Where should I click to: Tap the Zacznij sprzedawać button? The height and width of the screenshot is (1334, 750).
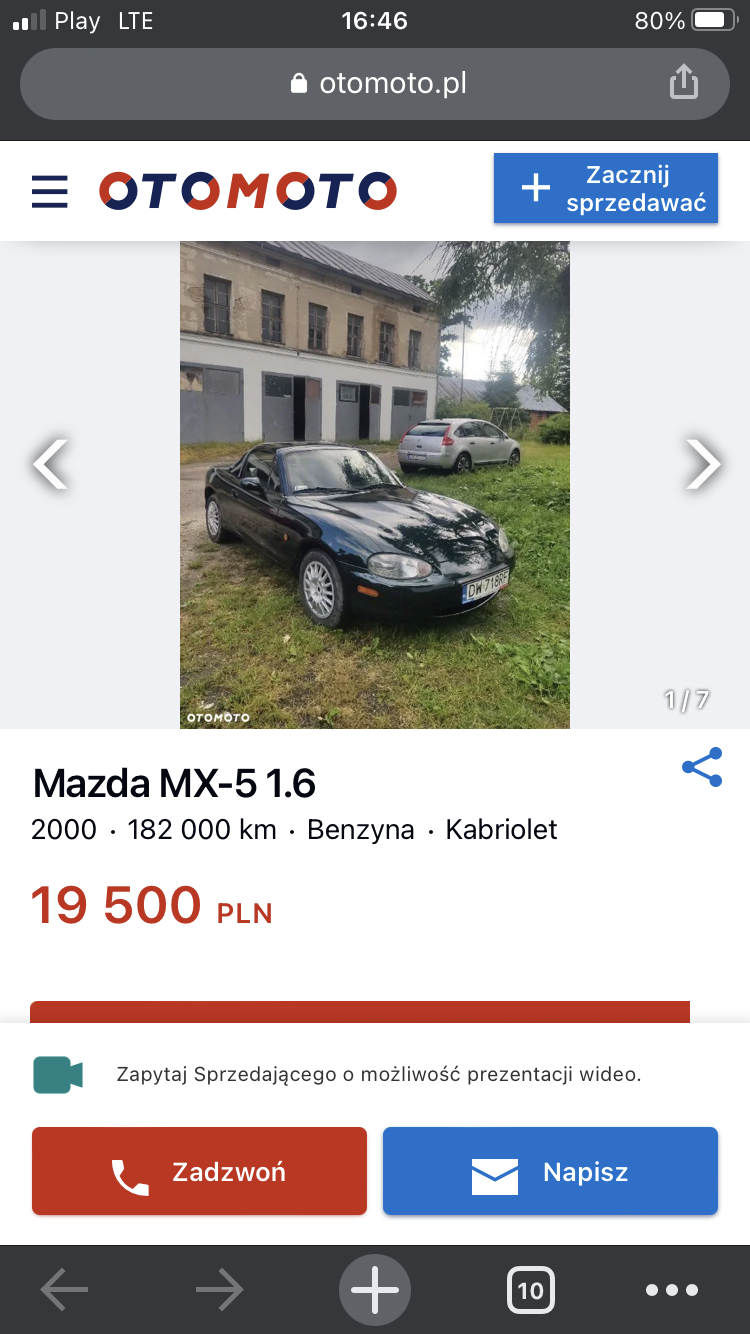[x=605, y=188]
